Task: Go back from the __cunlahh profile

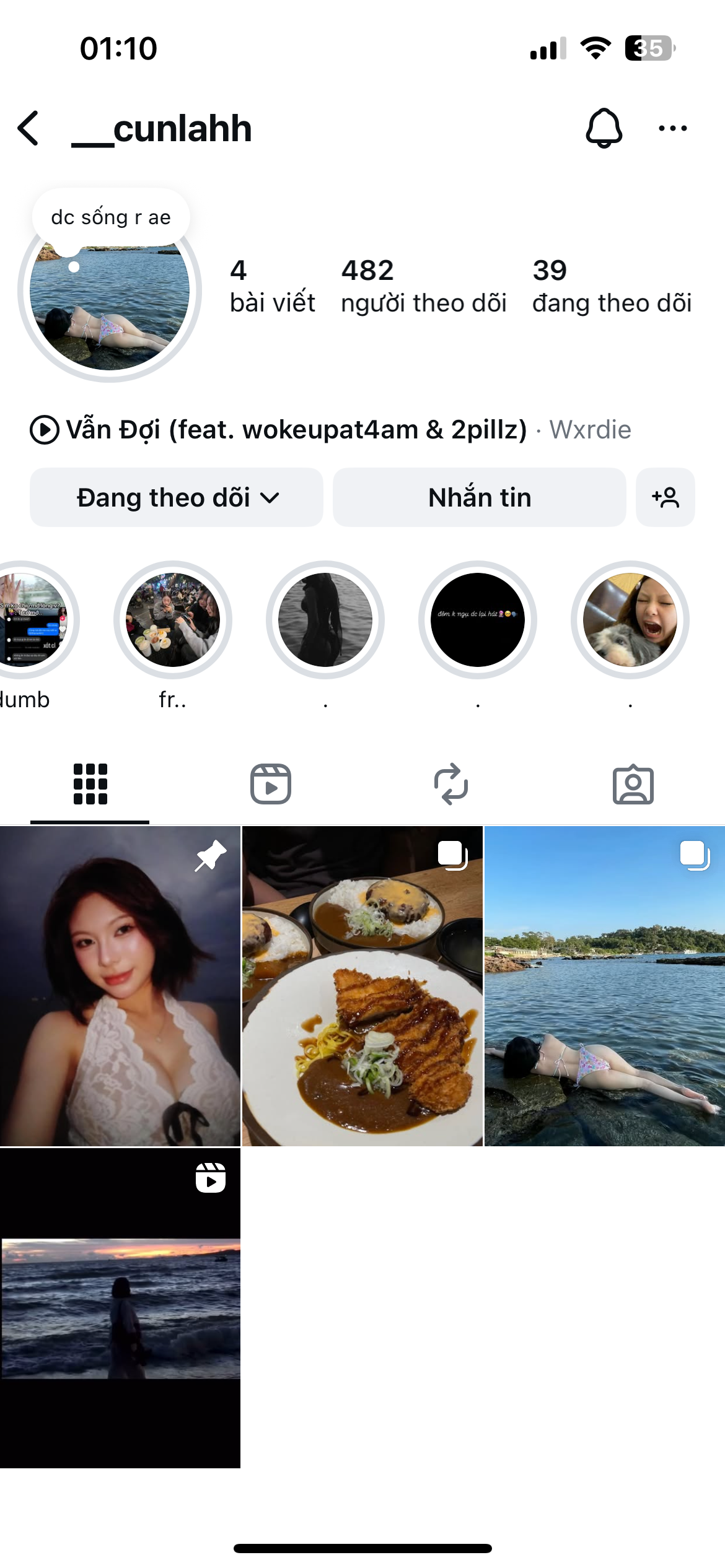Action: click(29, 128)
